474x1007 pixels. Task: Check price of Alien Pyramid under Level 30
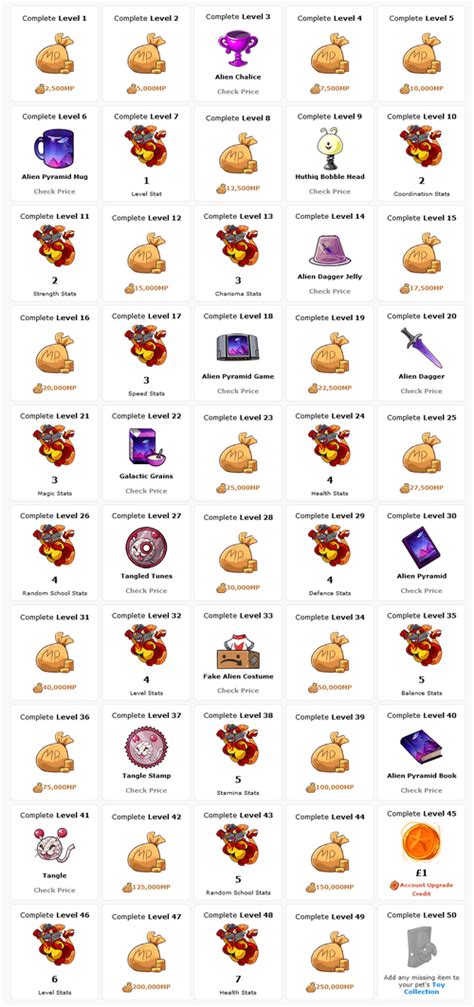coord(421,590)
